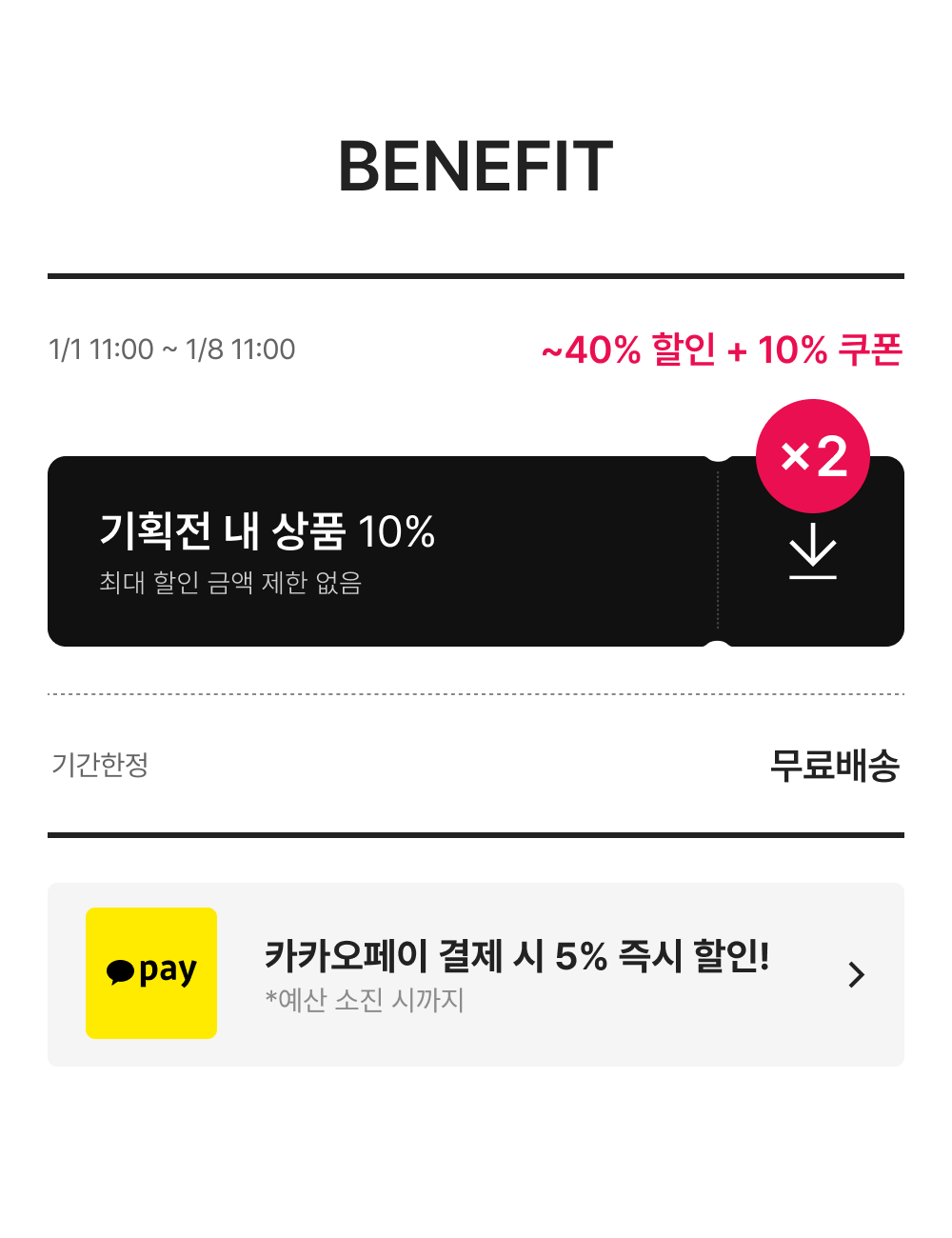The image size is (952, 1238).
Task: Open the KakaoPay 5% instant discount banner
Action: pos(476,974)
